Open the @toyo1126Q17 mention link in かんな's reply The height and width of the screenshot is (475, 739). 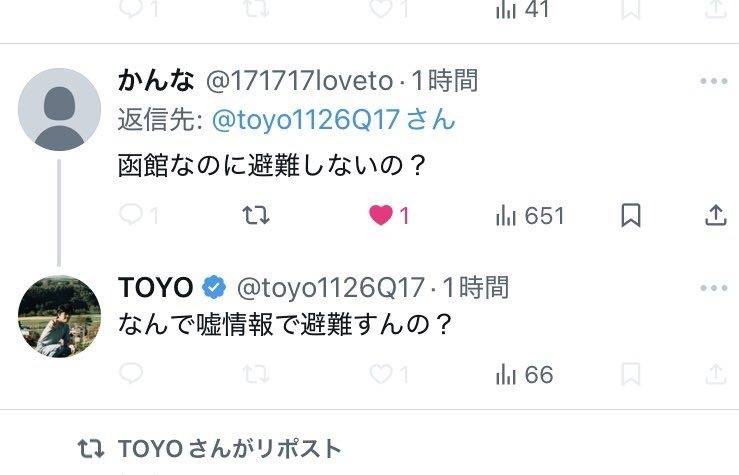click(305, 120)
